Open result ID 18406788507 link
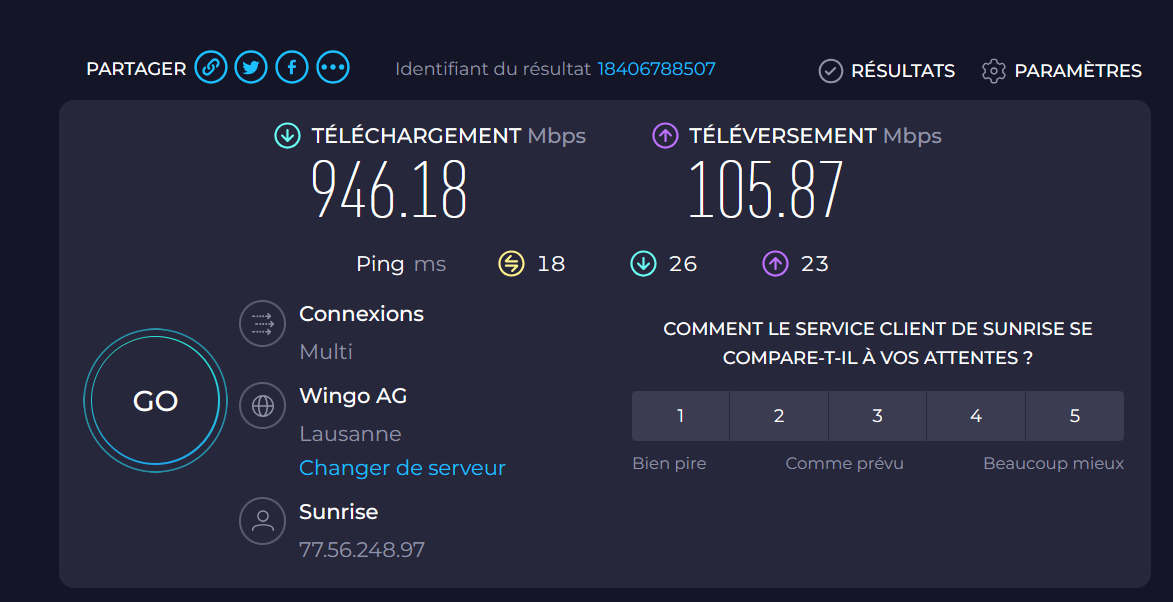 pyautogui.click(x=656, y=69)
